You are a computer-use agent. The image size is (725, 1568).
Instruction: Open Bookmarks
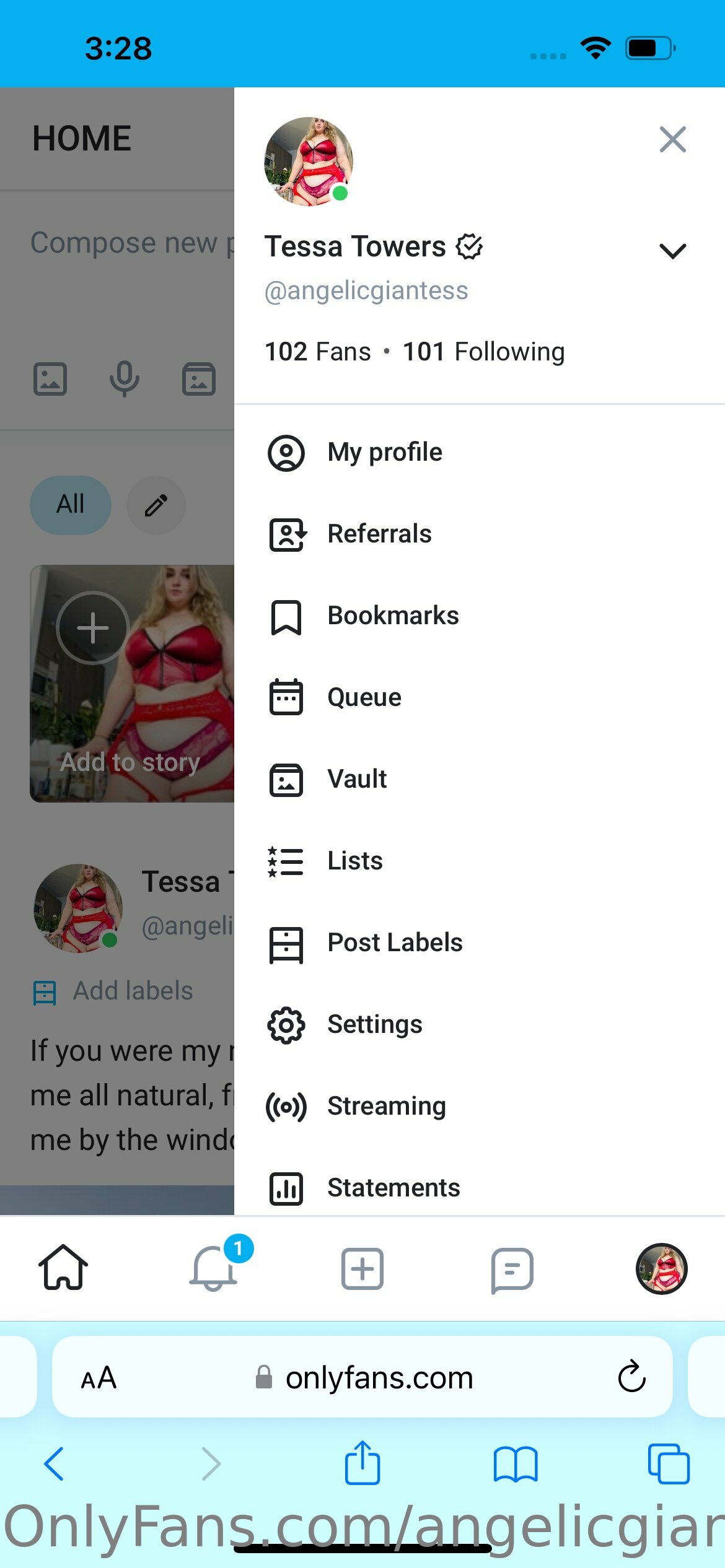392,616
